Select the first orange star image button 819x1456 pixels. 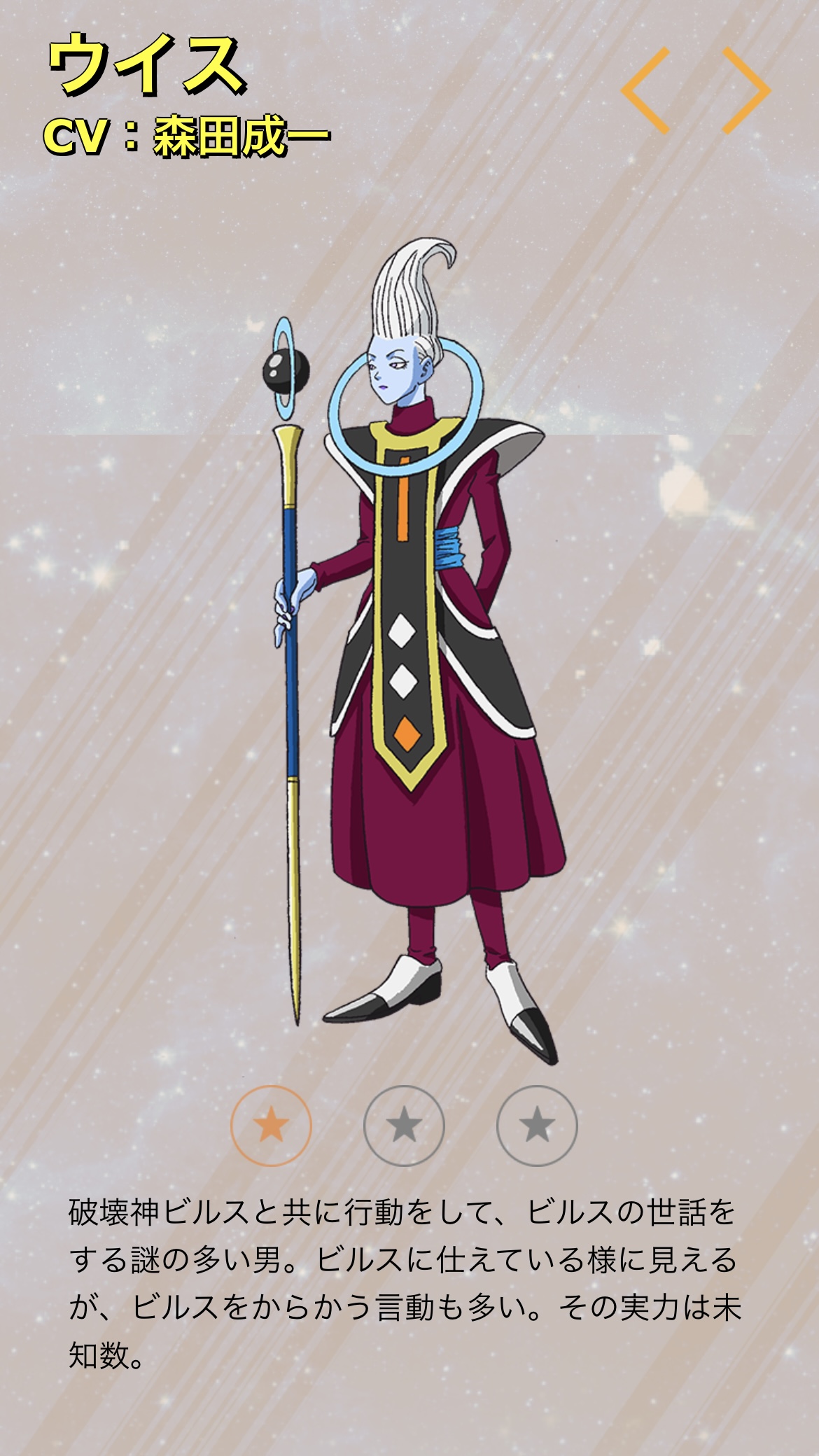[271, 1126]
